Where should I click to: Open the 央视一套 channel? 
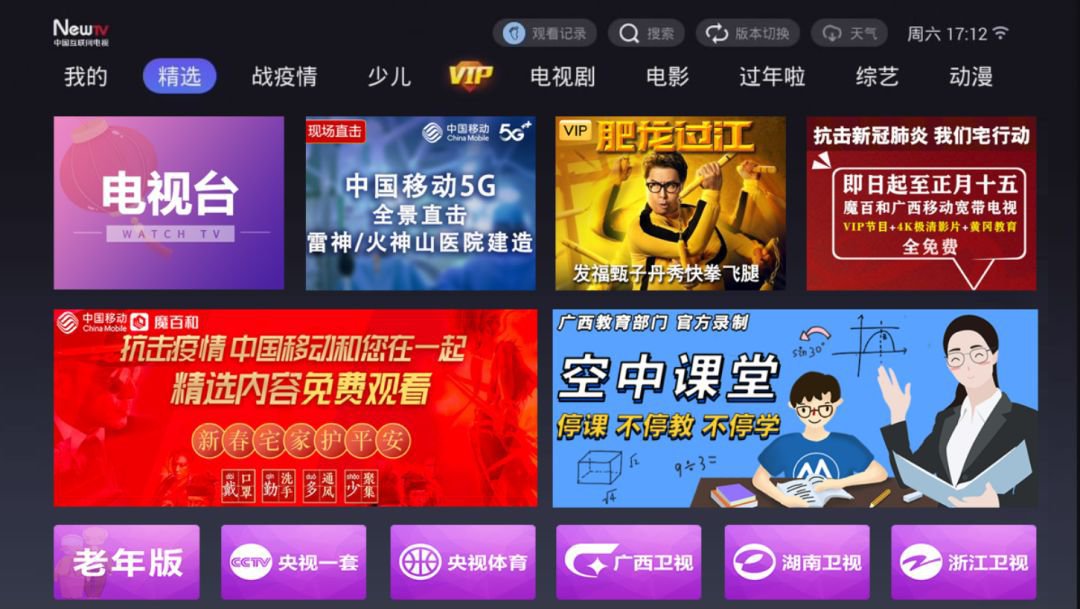point(294,562)
